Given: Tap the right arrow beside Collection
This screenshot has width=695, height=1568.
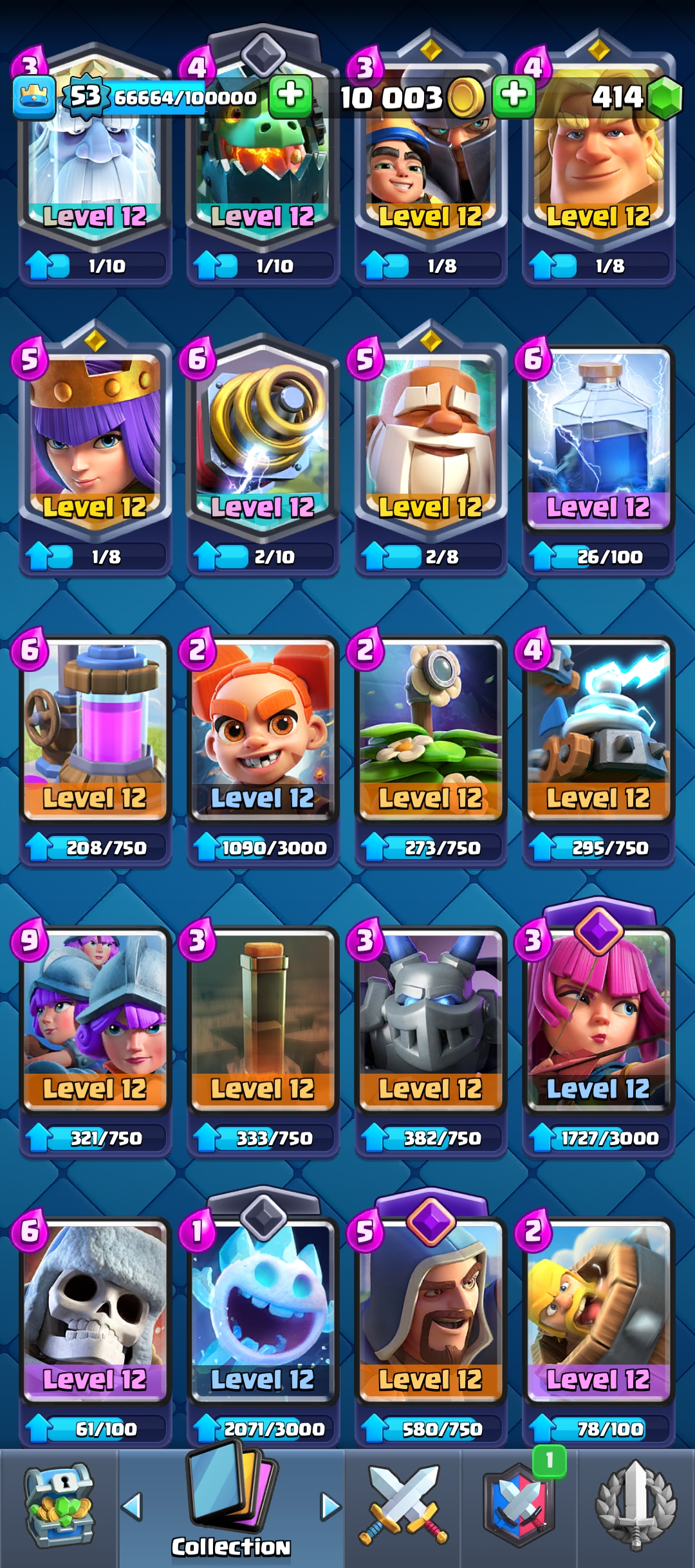Looking at the screenshot, I should coord(330,1507).
